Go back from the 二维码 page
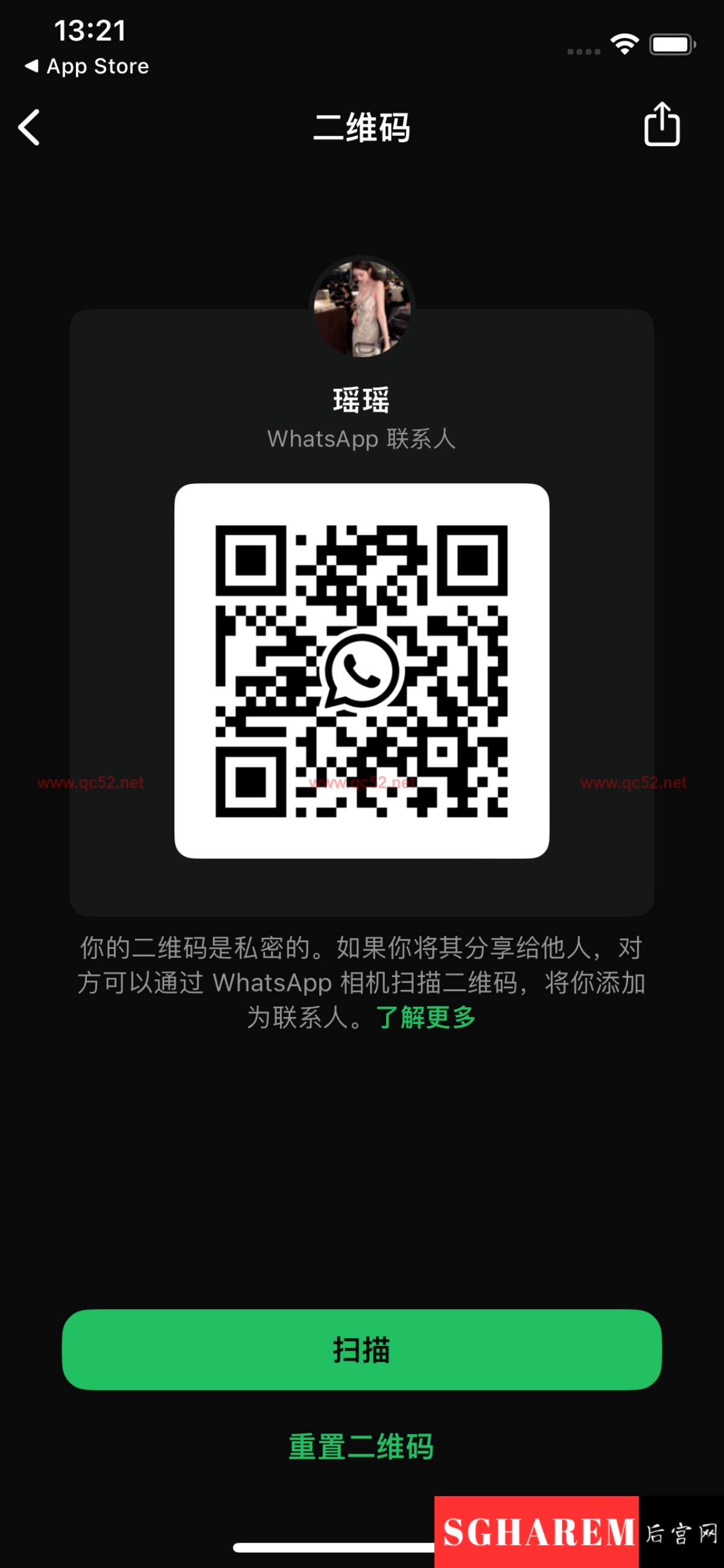Viewport: 724px width, 1568px height. click(29, 127)
